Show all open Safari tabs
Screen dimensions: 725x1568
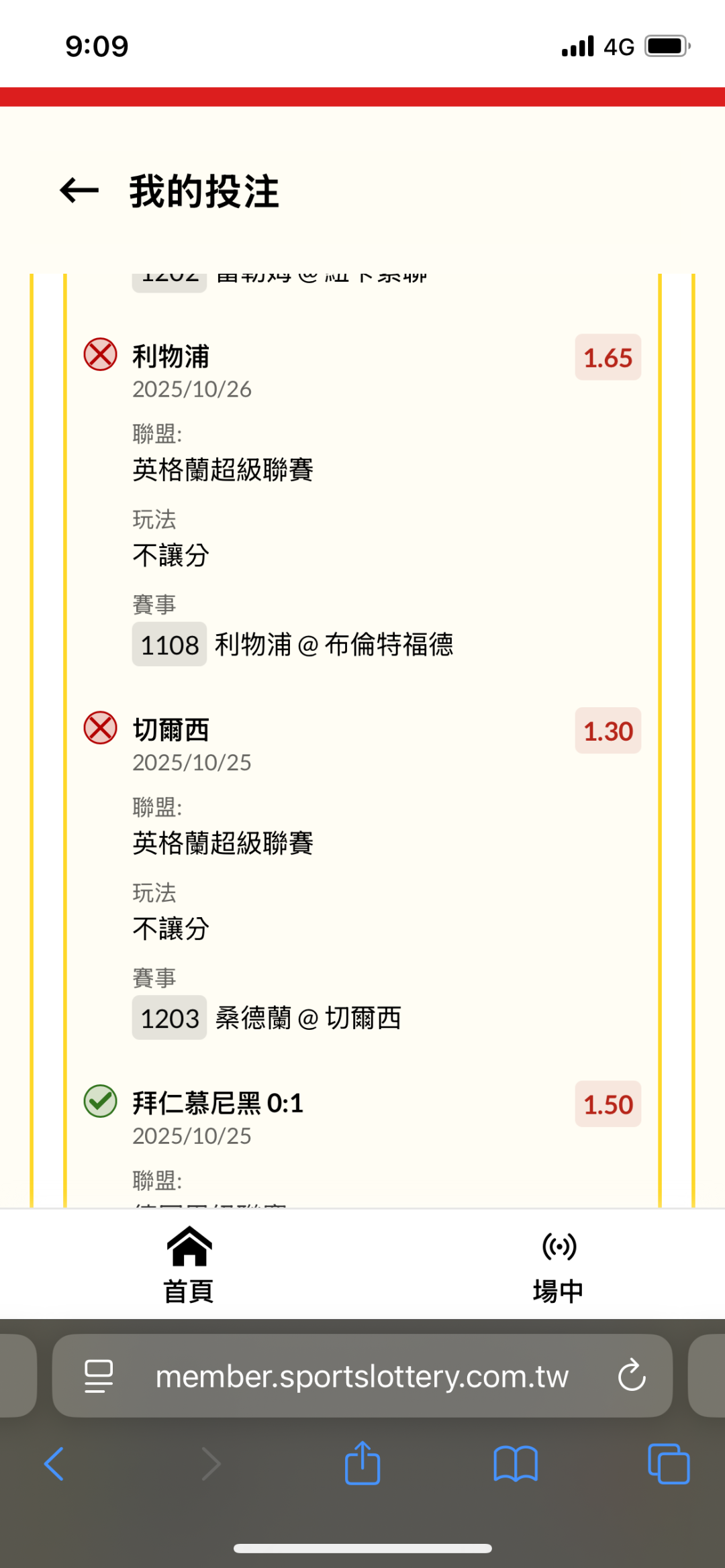[x=669, y=1463]
